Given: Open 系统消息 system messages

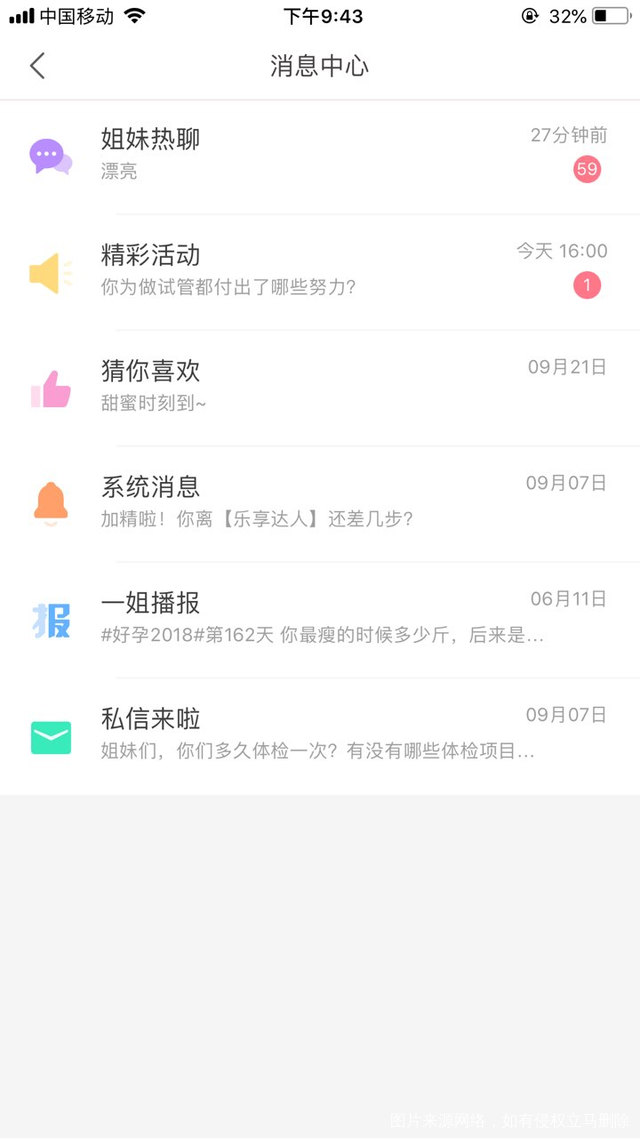Looking at the screenshot, I should tap(320, 503).
